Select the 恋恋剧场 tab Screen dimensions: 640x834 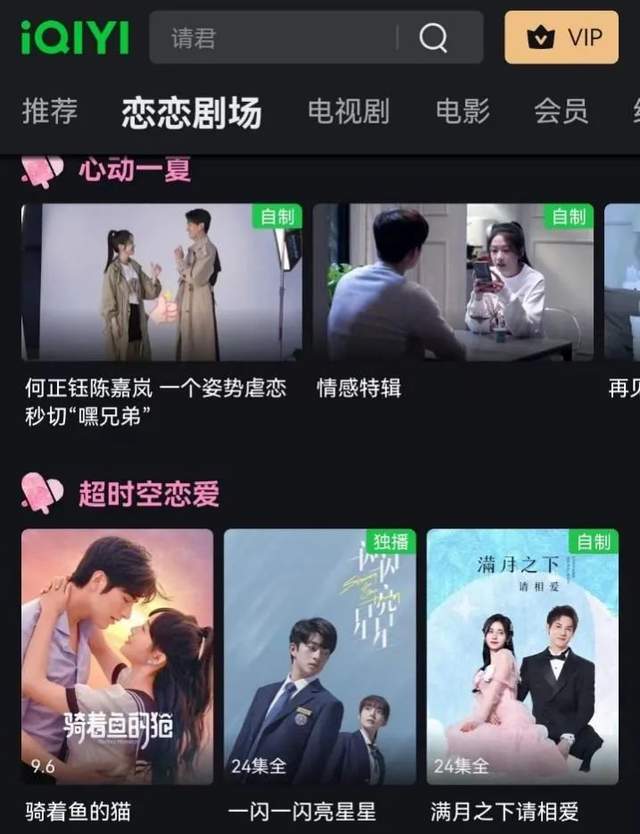(x=191, y=112)
